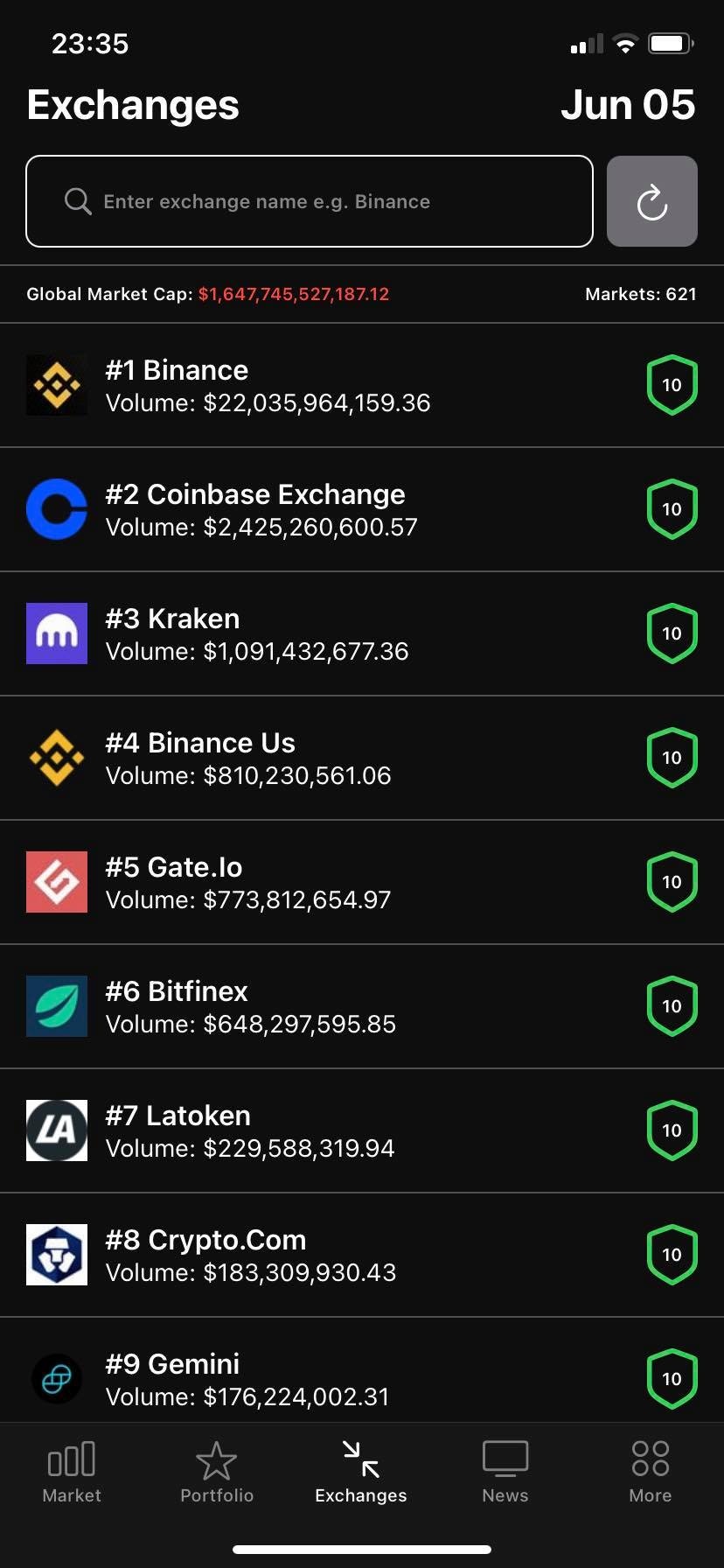Tap the Kraken trust score shield
The height and width of the screenshot is (1568, 724).
point(672,633)
